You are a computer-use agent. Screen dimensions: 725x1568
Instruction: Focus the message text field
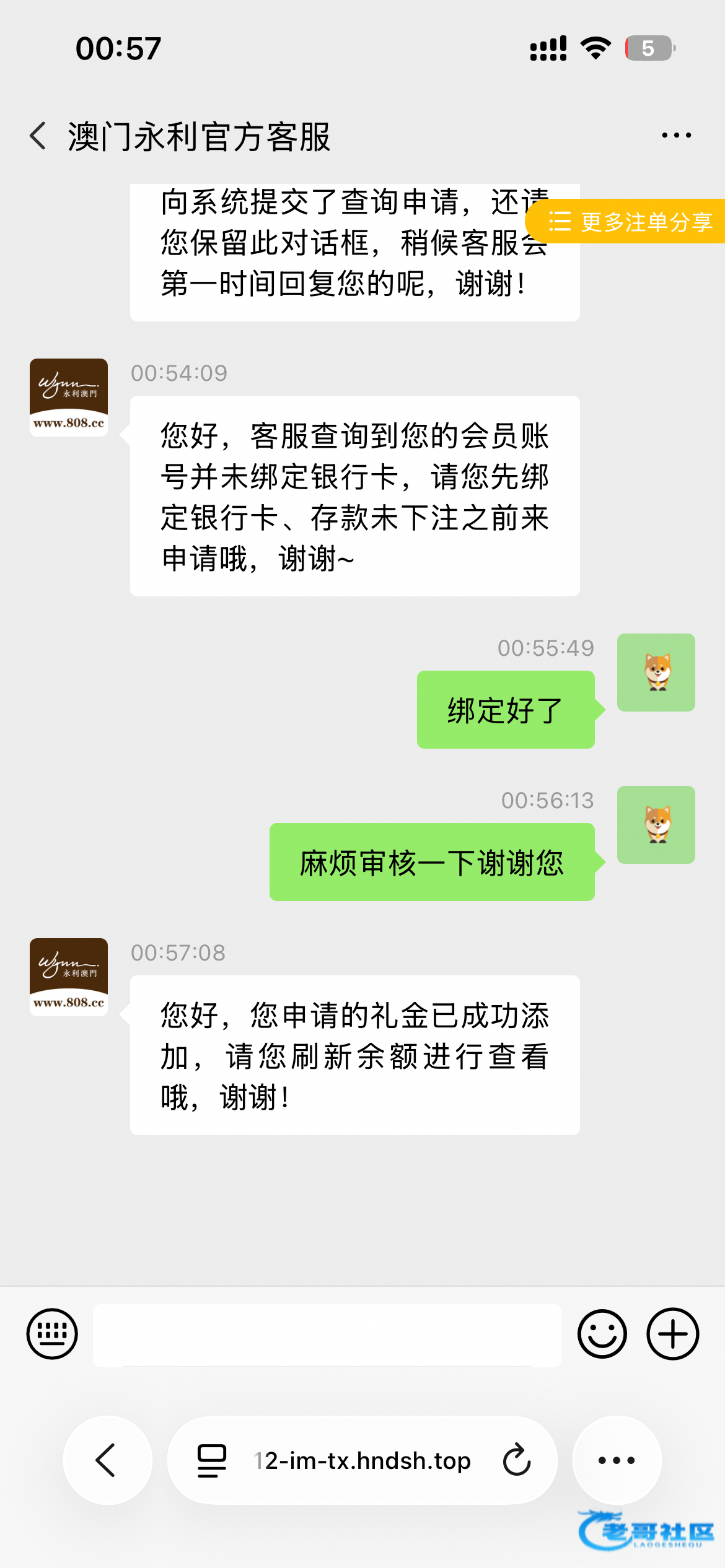[327, 1335]
